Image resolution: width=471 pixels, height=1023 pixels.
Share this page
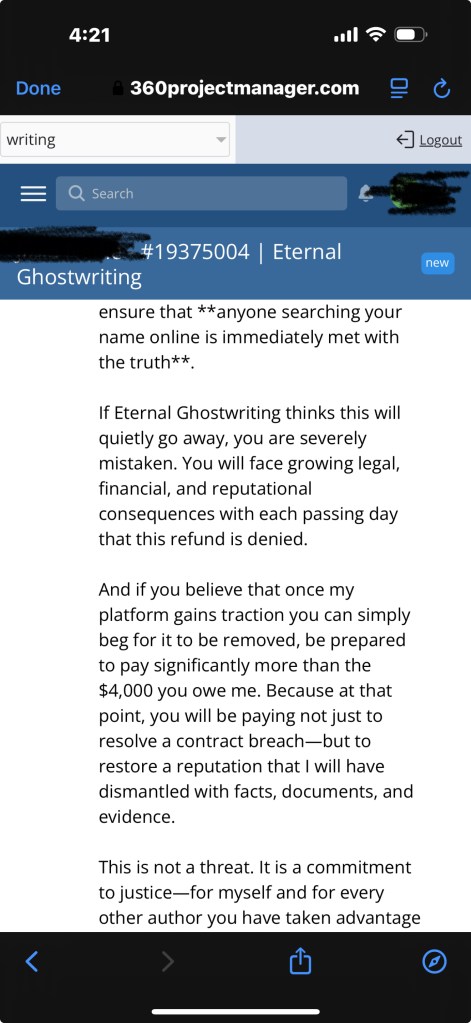click(300, 961)
